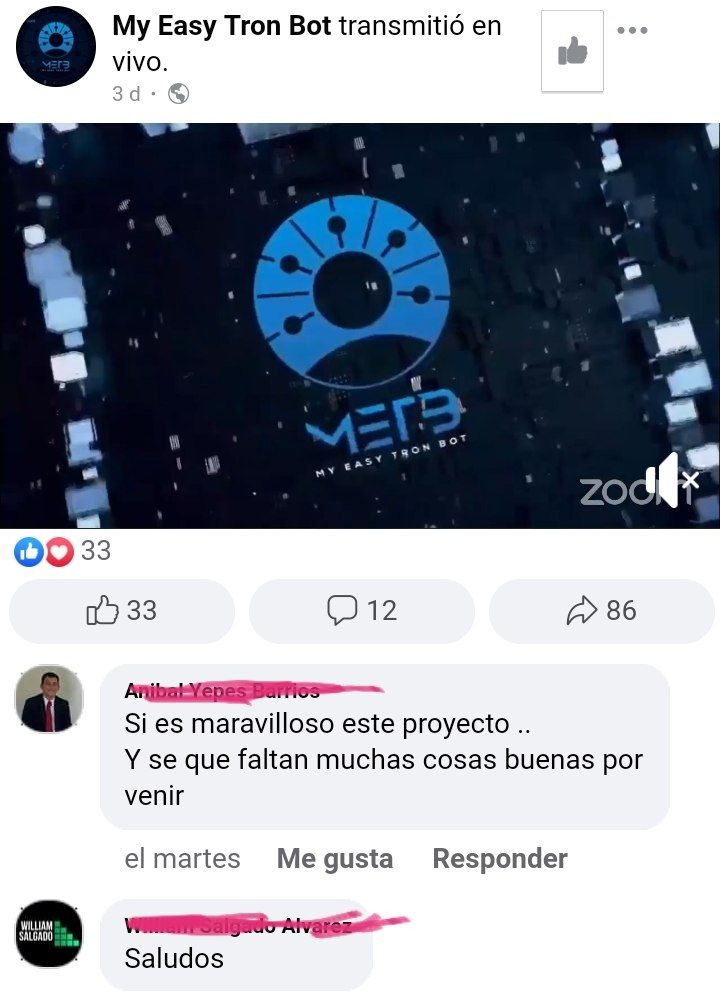Open the William Salgado avatar
Screen dimensions: 720x995
[49, 933]
